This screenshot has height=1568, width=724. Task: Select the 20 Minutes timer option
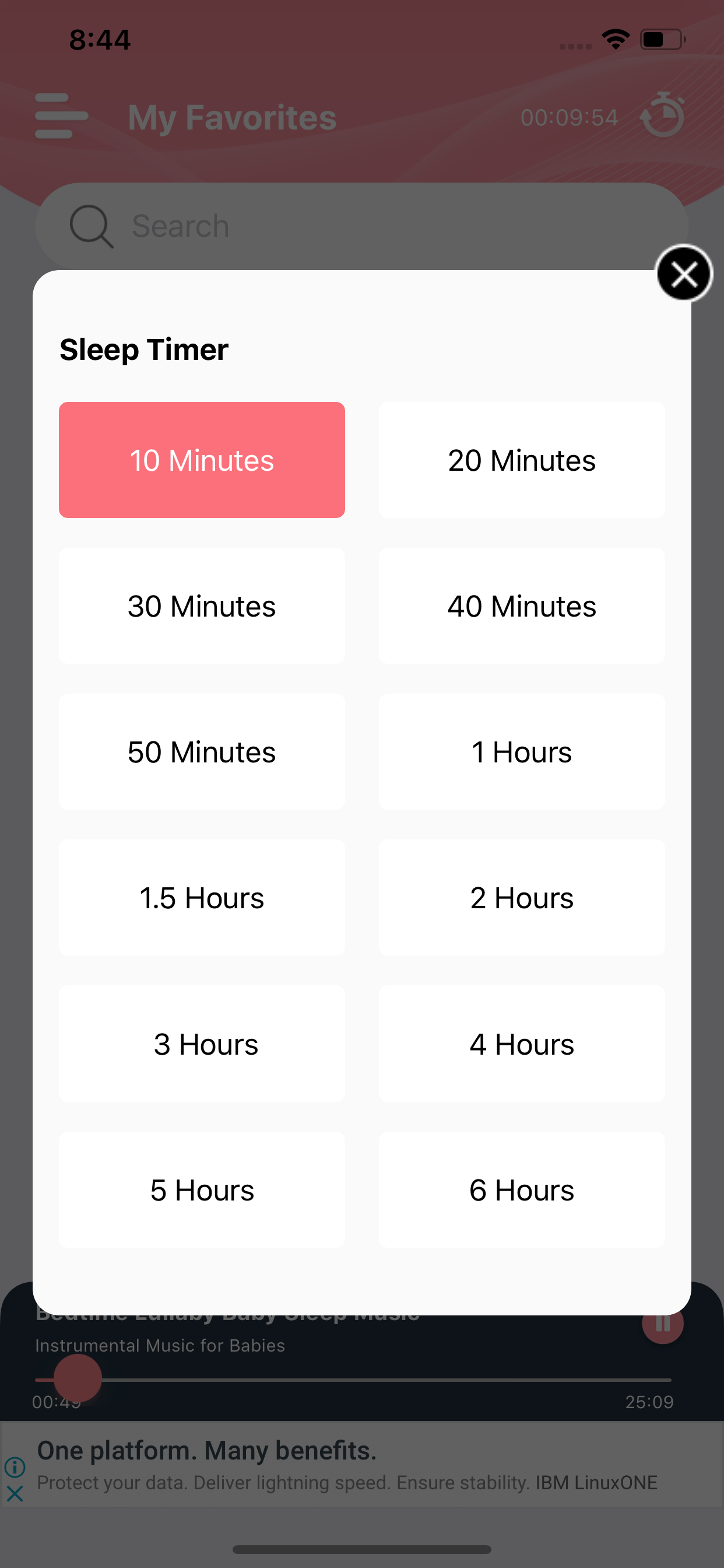pos(521,460)
